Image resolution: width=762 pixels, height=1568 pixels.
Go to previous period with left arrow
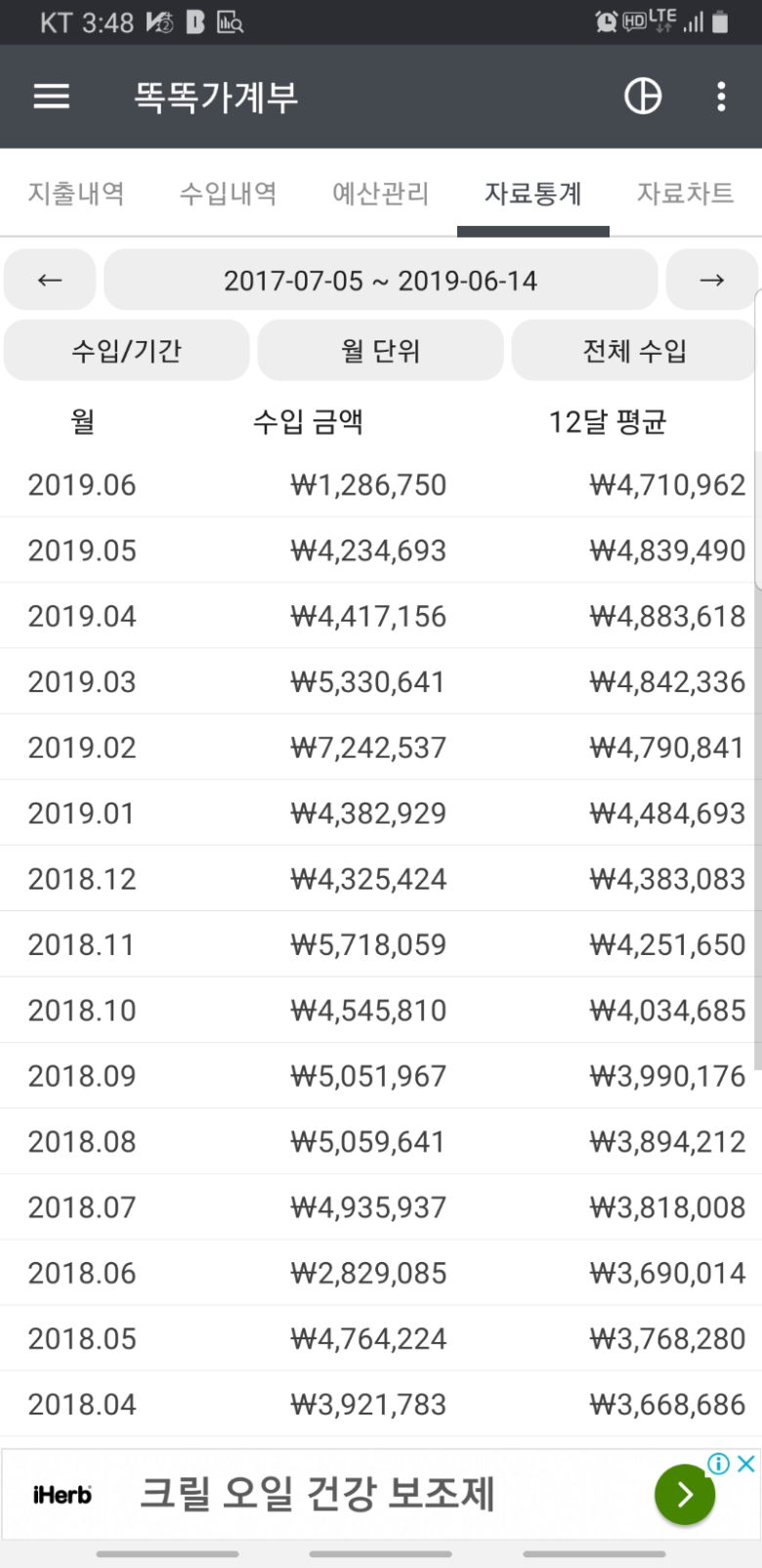coord(49,280)
